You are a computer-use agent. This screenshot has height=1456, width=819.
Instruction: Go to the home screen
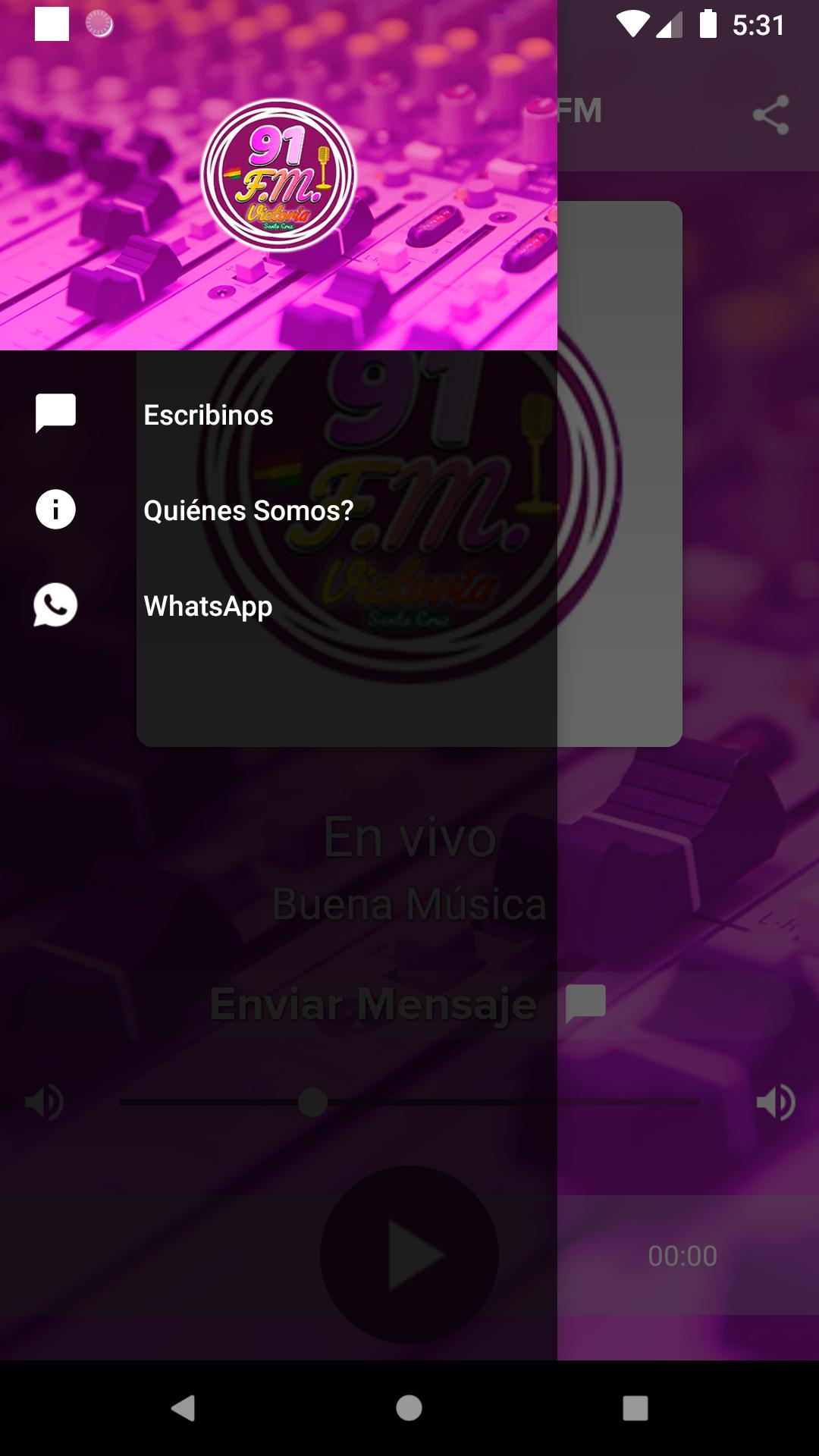tap(409, 1408)
